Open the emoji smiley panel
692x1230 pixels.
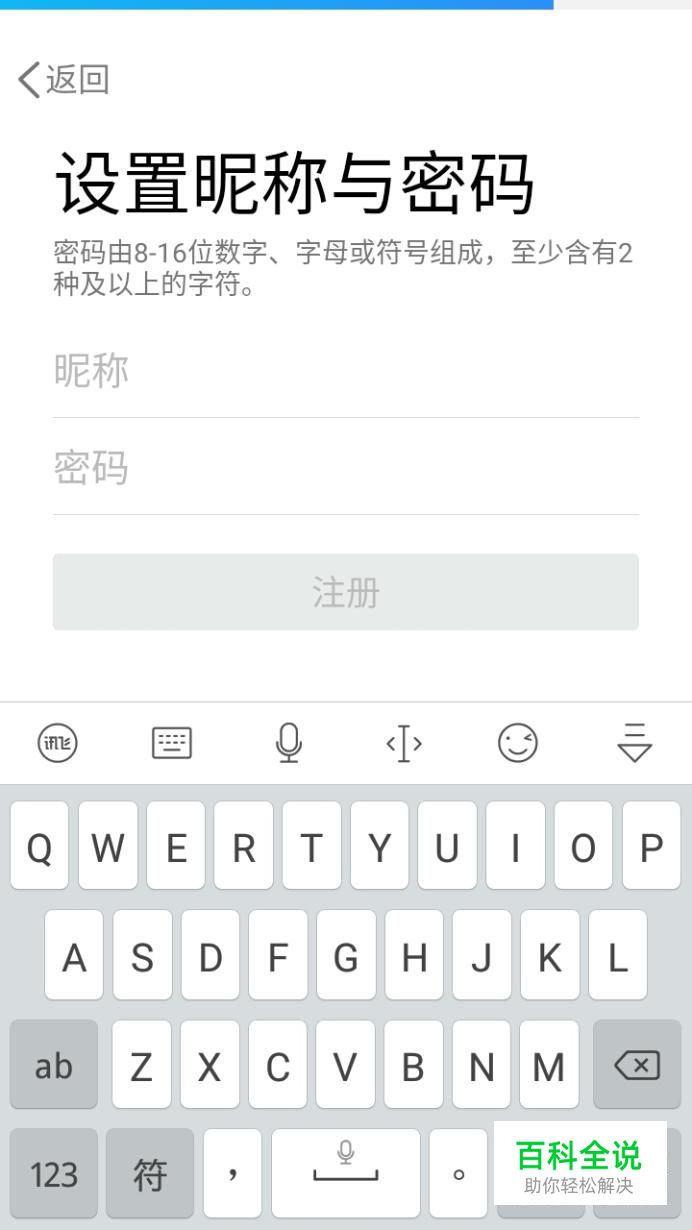point(518,743)
